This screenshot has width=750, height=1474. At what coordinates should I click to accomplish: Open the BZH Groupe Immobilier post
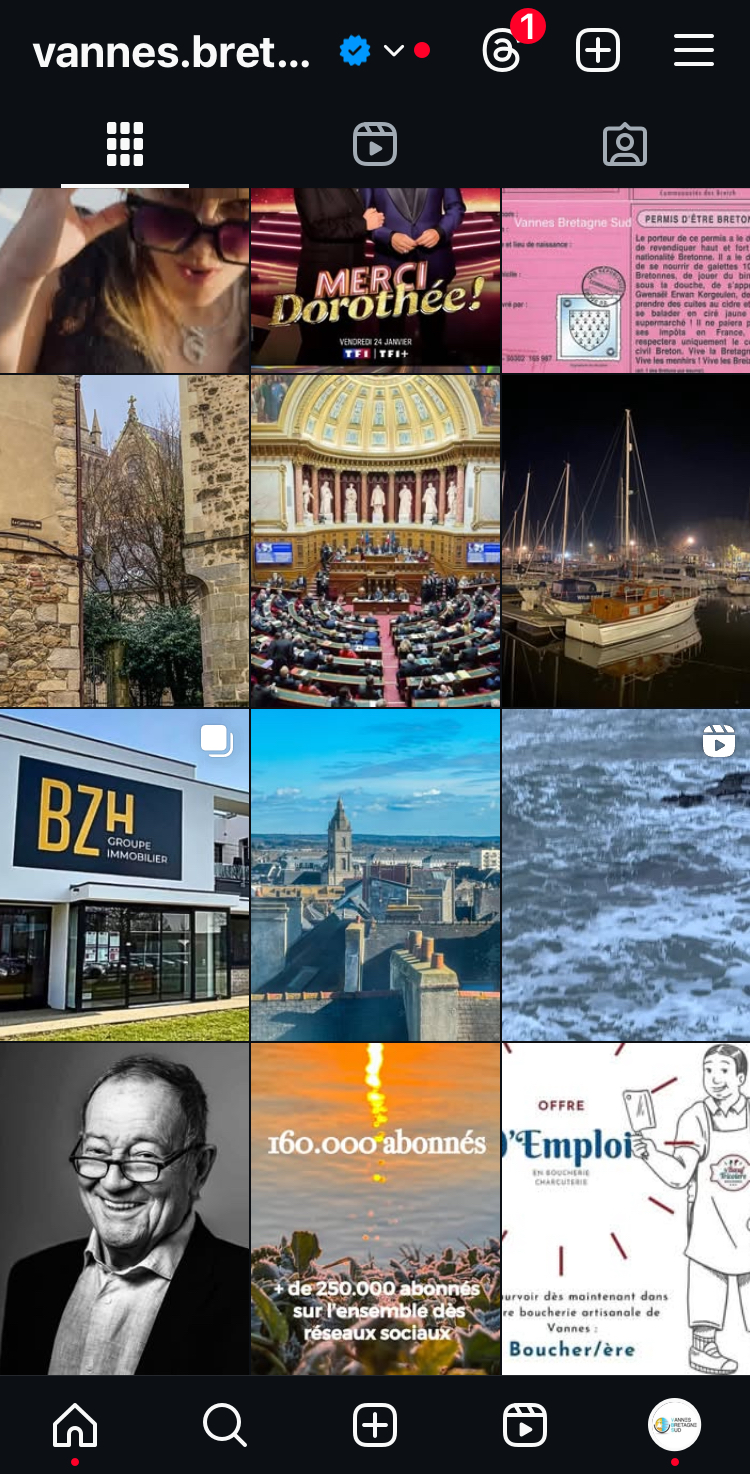coord(124,875)
